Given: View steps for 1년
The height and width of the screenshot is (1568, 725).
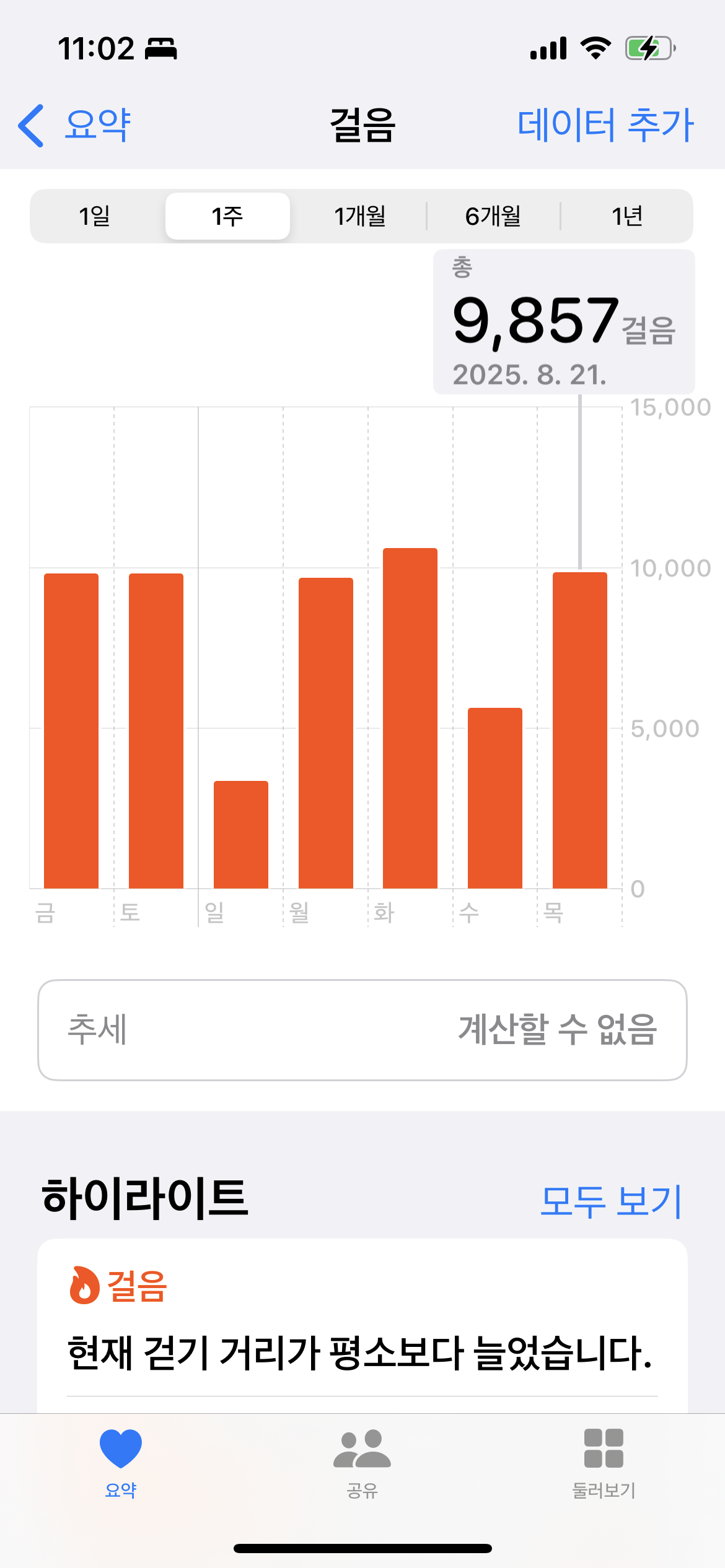Looking at the screenshot, I should coord(626,216).
